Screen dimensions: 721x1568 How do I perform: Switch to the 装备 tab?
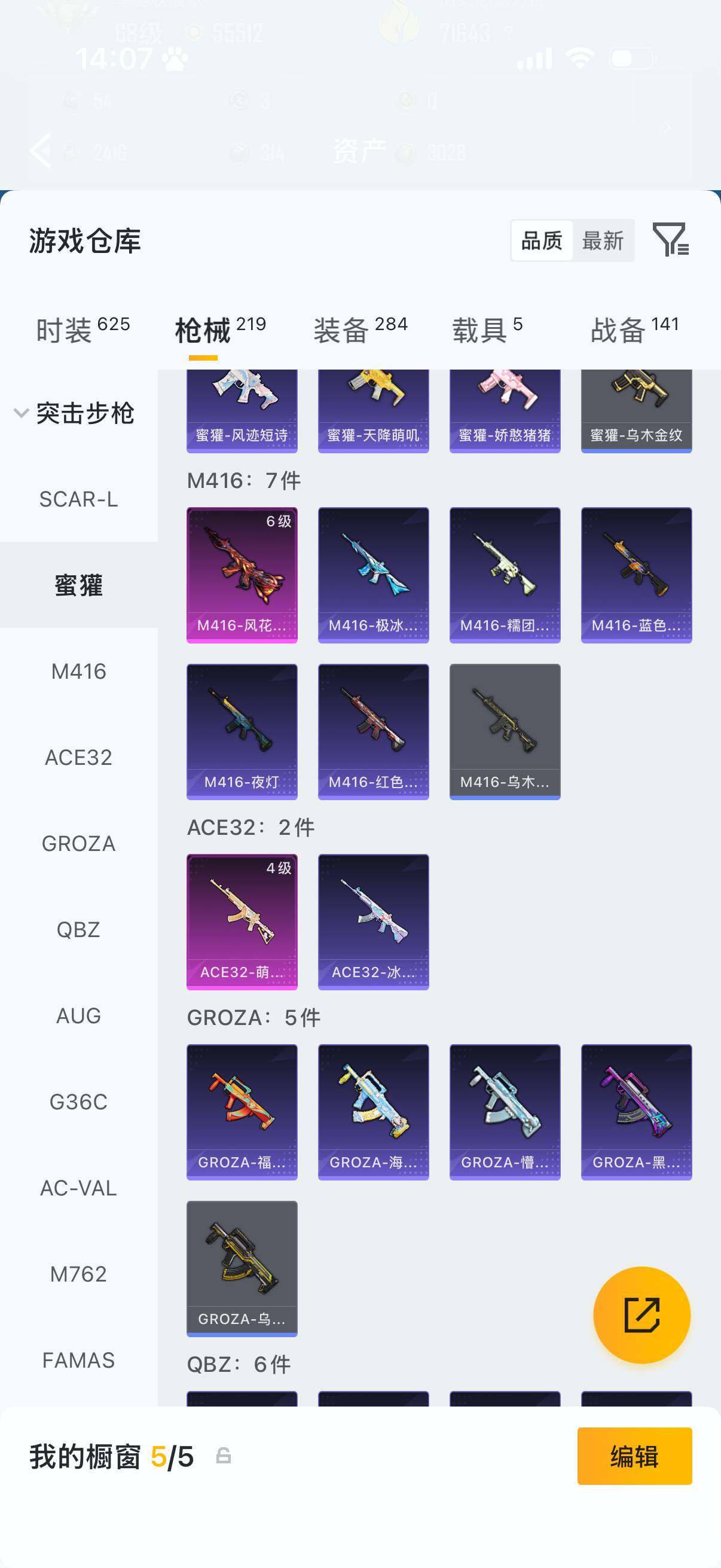[x=360, y=330]
